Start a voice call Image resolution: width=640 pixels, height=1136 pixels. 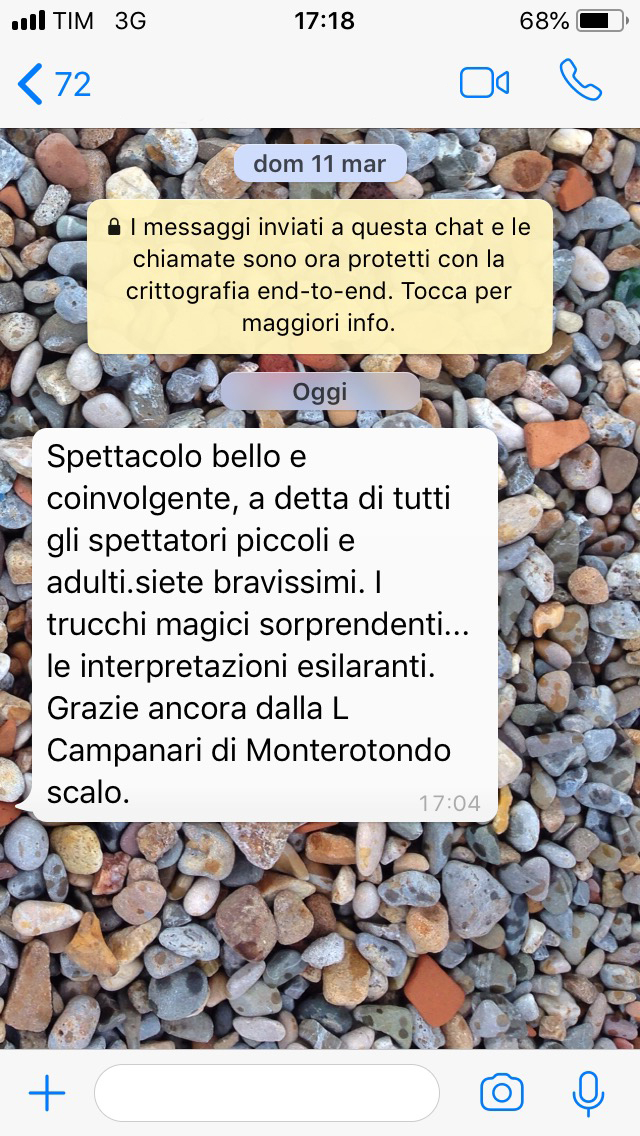581,80
